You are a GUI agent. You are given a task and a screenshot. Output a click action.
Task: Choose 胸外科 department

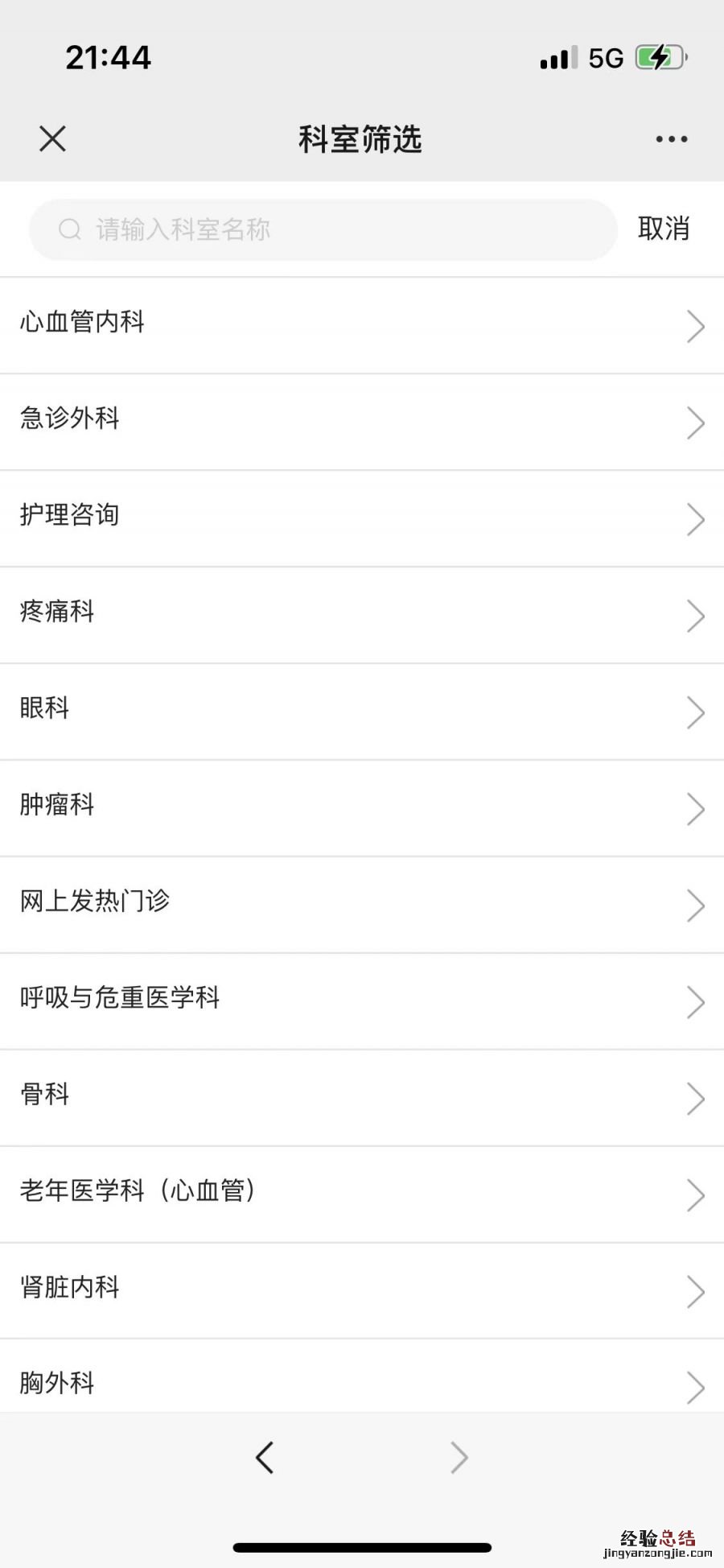(x=362, y=1383)
